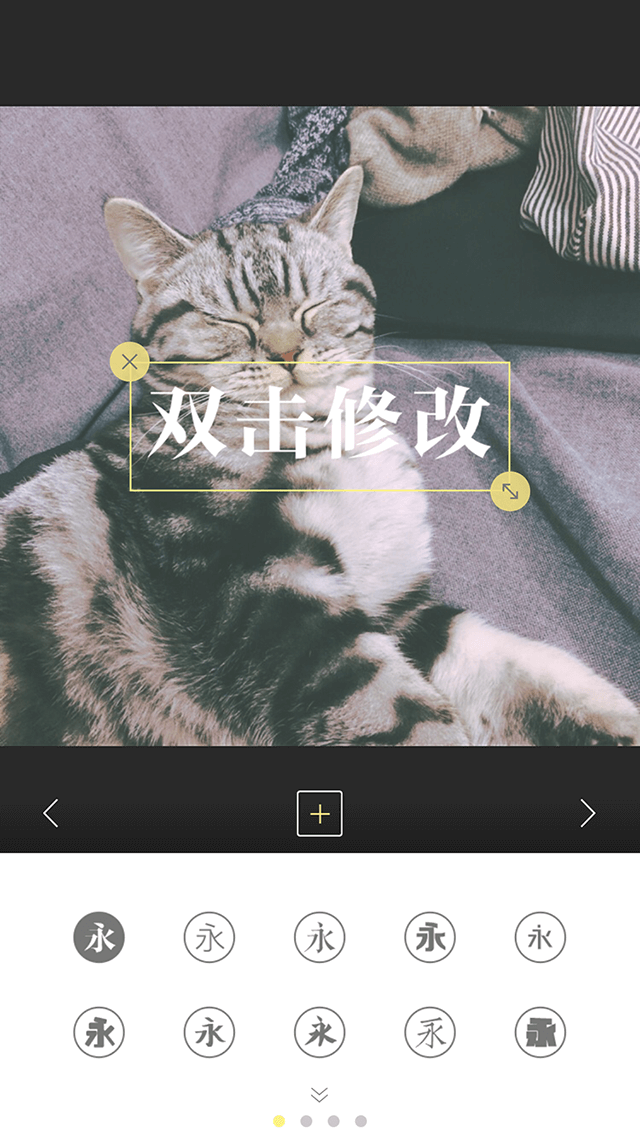Image resolution: width=640 pixels, height=1138 pixels.
Task: Select the bold fourth 永 font in top row
Action: pyautogui.click(x=430, y=938)
